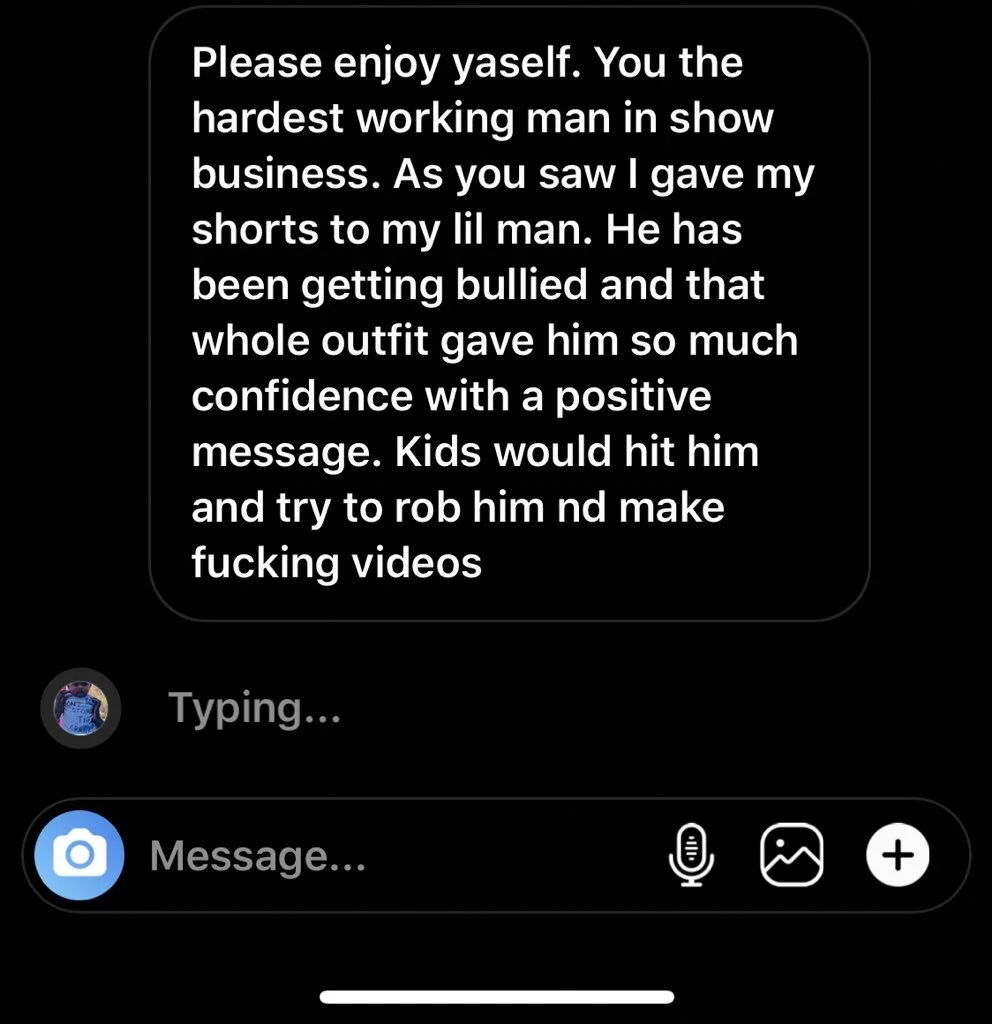
Task: Open the photo gallery picker
Action: coord(792,856)
